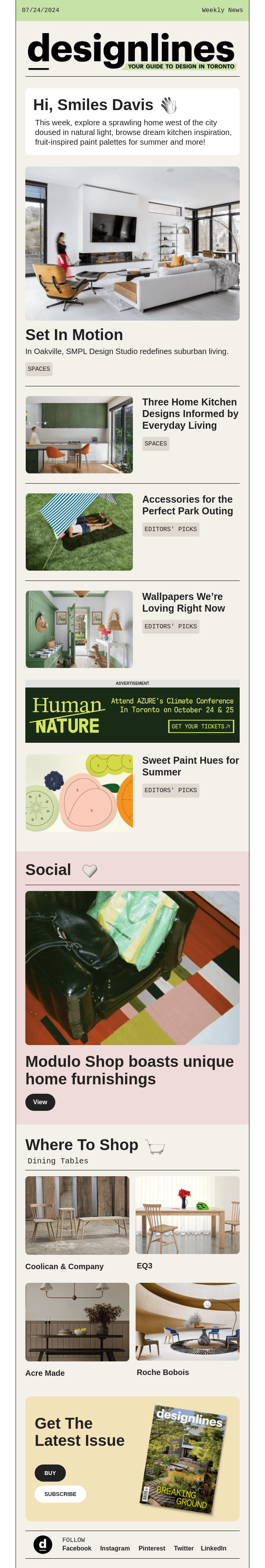Read Sweet Paint Hues for Summer

[x=190, y=766]
